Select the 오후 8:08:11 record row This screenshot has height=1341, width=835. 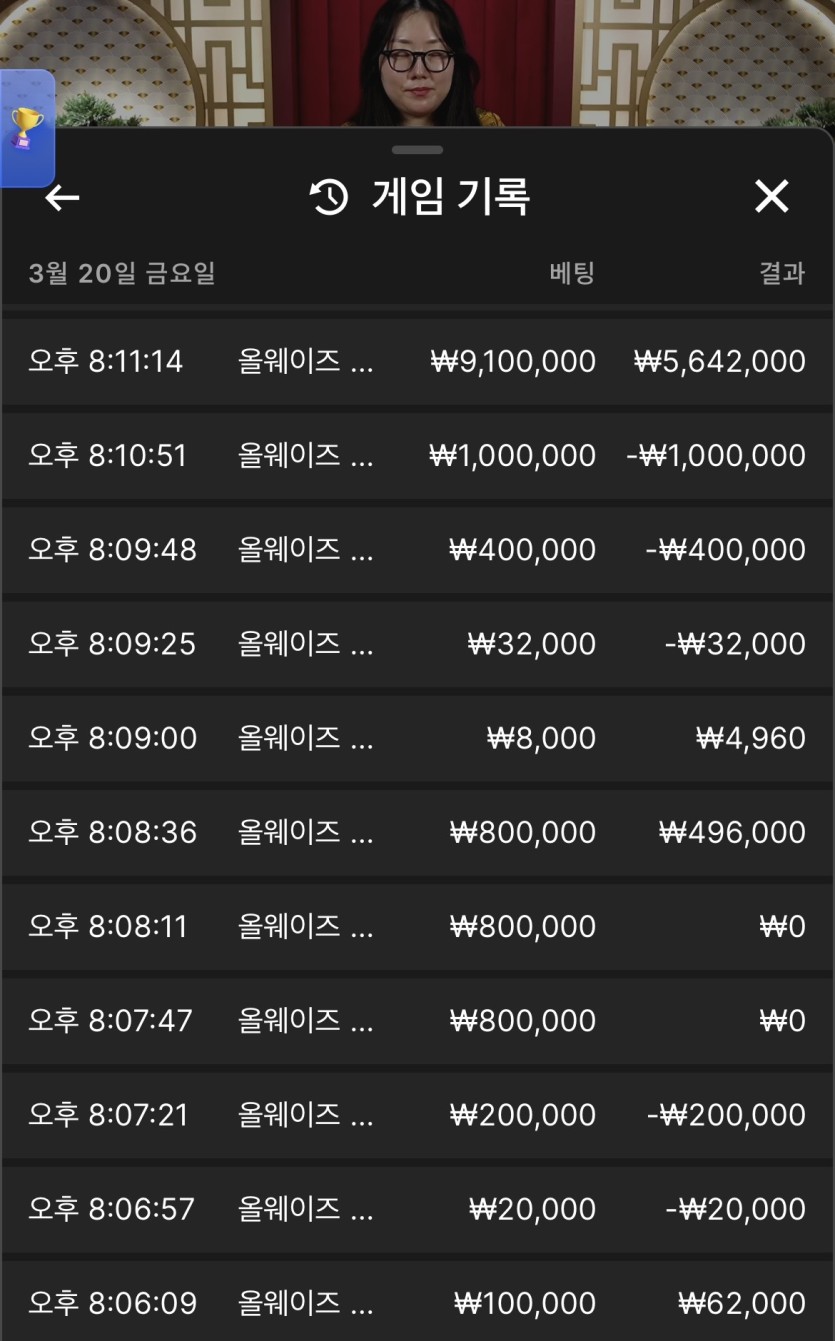pyautogui.click(x=417, y=926)
